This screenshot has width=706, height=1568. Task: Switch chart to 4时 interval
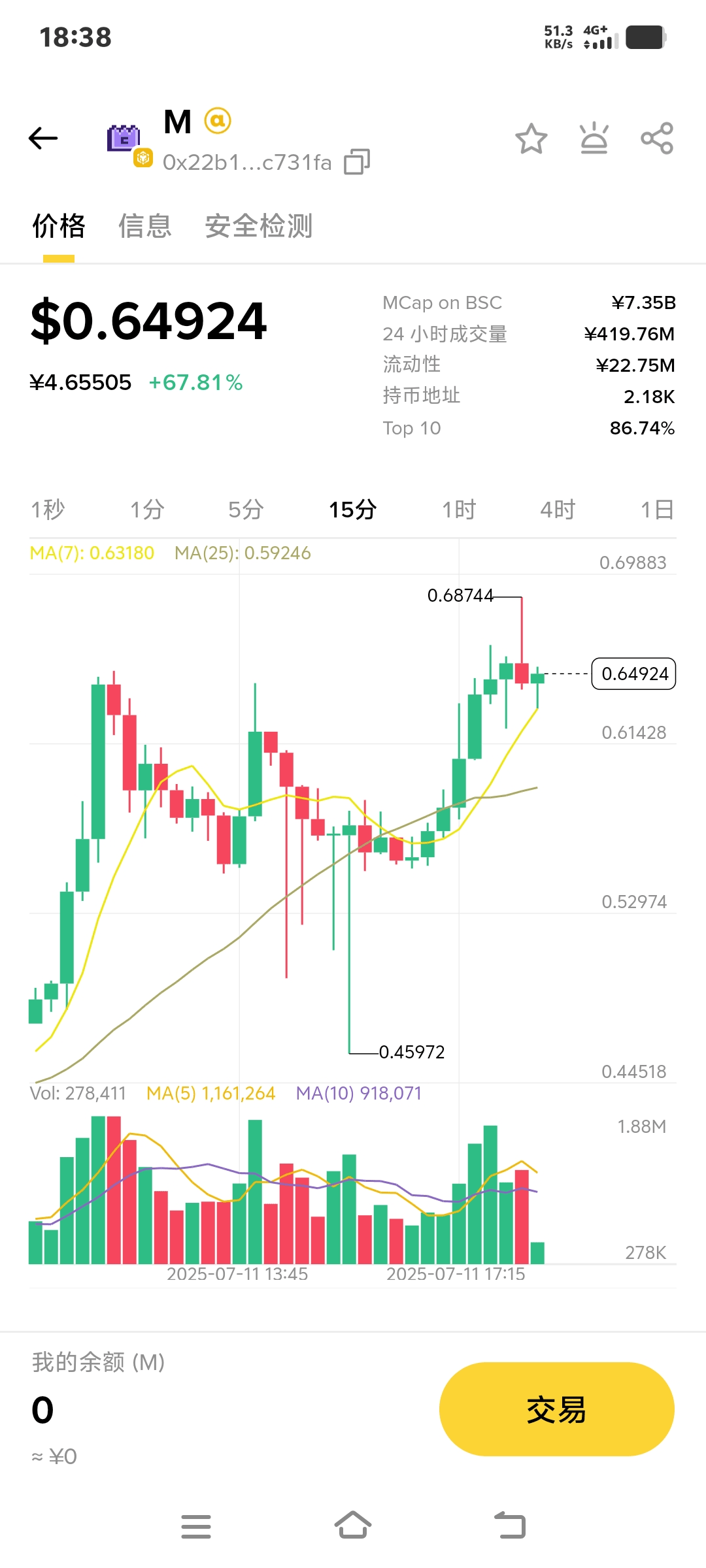(558, 510)
